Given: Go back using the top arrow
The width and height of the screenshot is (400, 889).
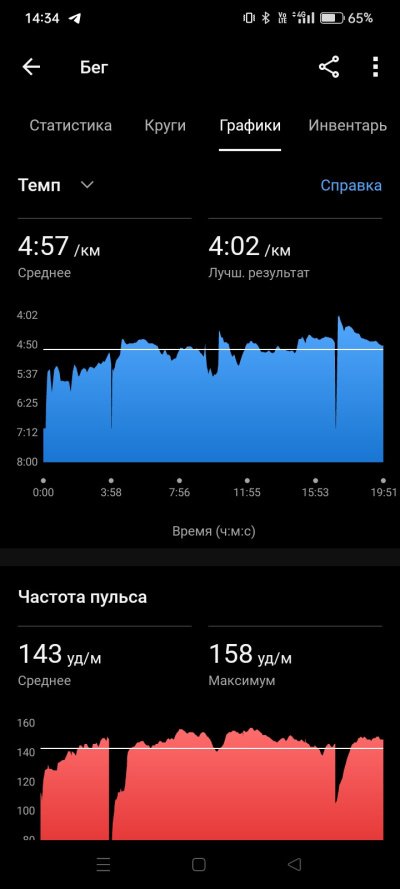Looking at the screenshot, I should 31,67.
